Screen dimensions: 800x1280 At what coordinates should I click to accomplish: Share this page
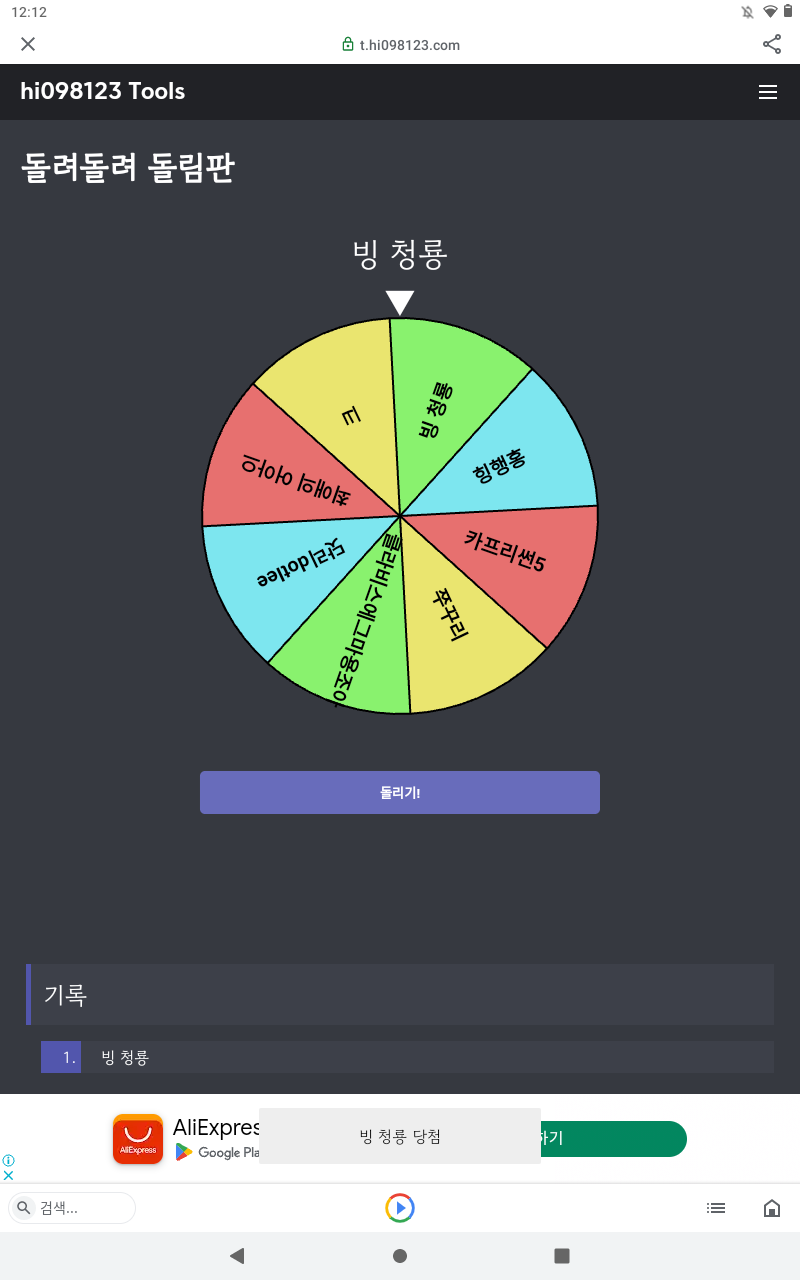coord(772,44)
